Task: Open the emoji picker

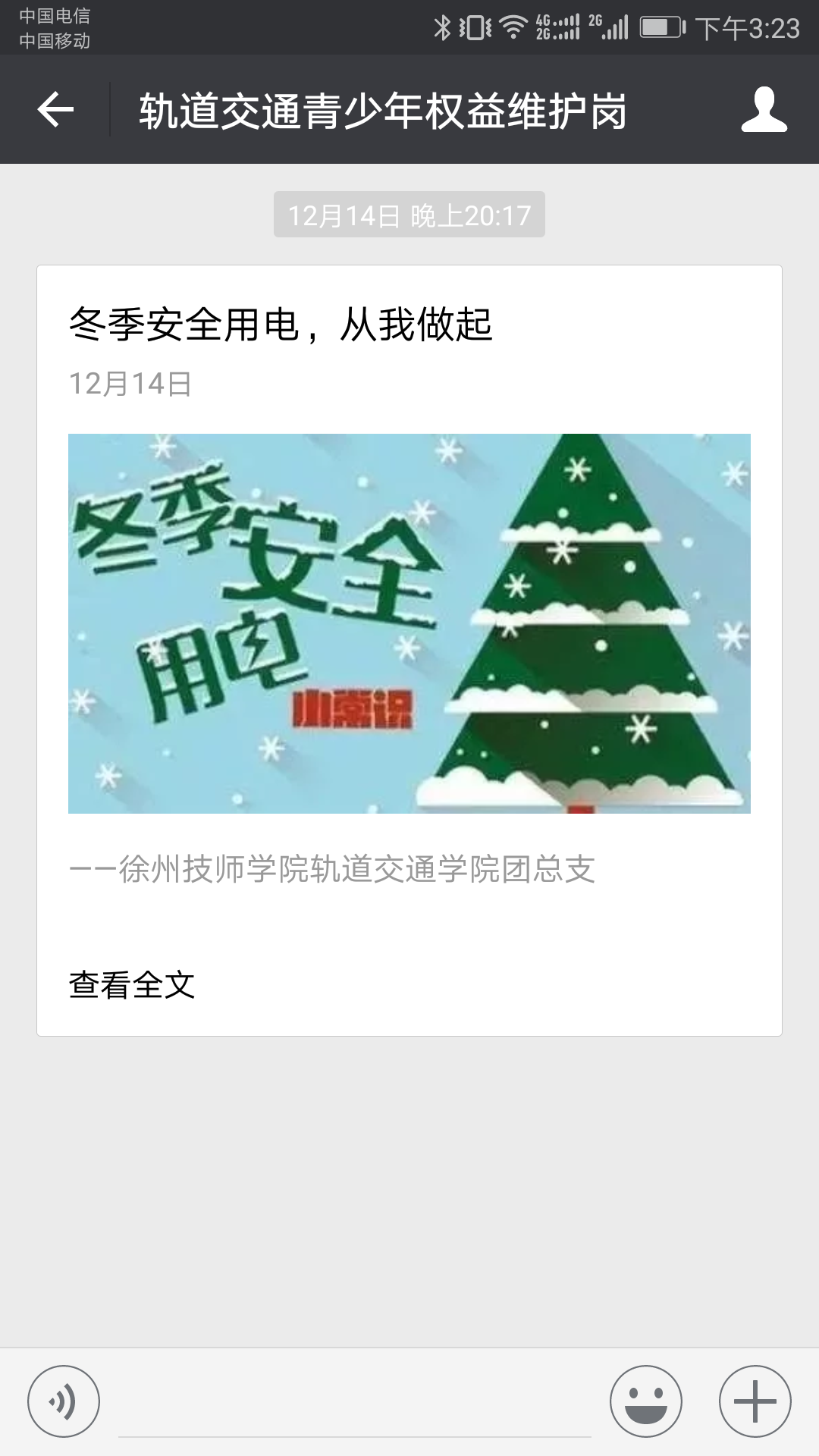Action: coord(646,1401)
